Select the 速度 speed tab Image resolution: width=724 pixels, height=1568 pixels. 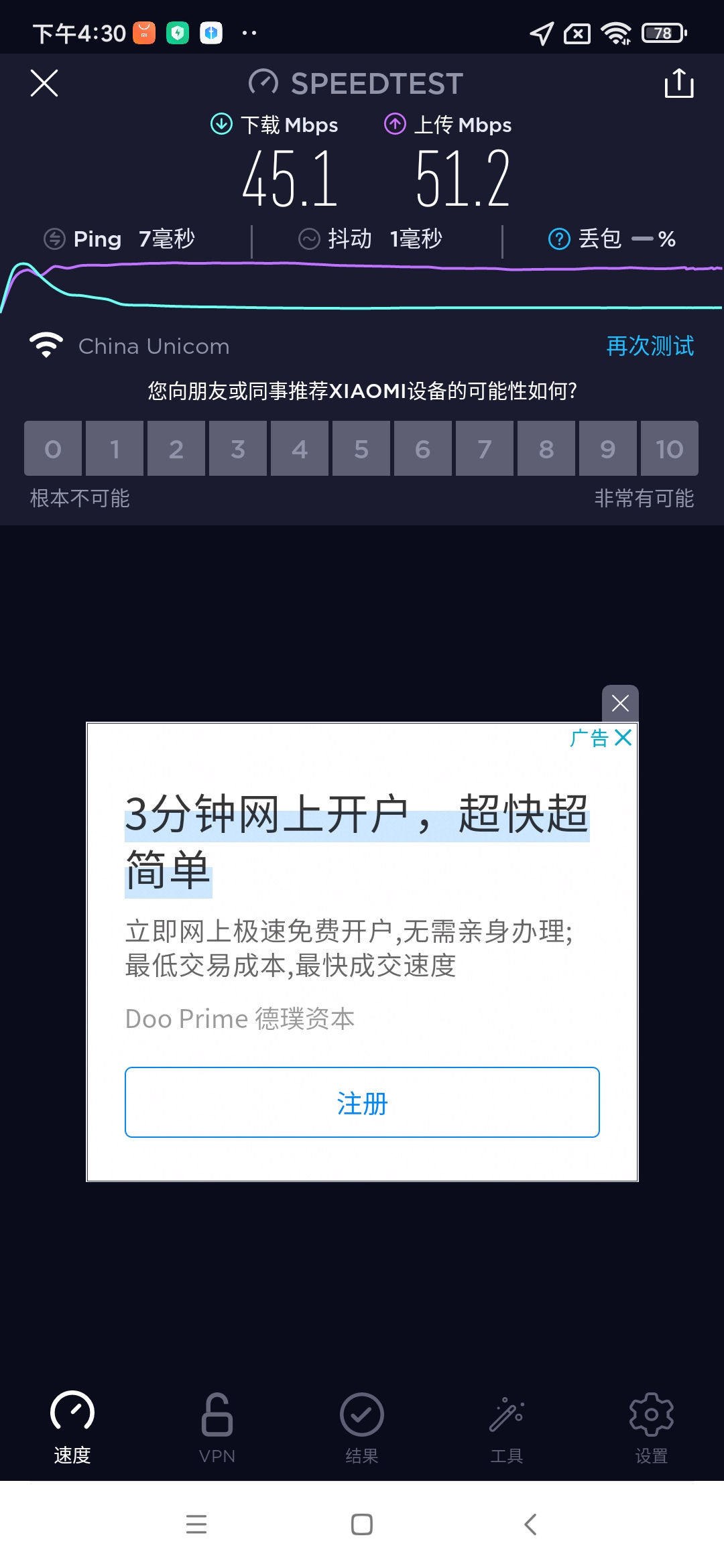pyautogui.click(x=72, y=1427)
